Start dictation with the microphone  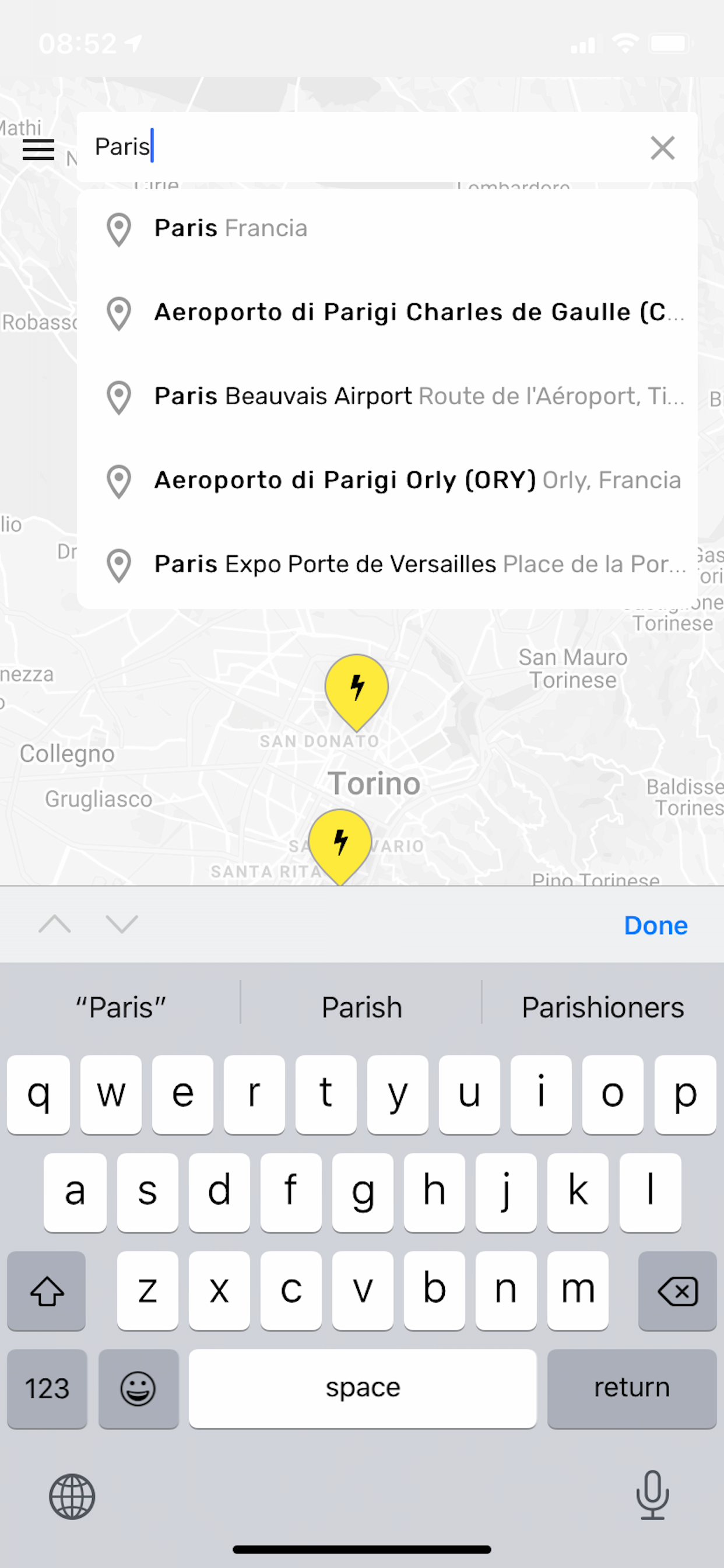[652, 1495]
